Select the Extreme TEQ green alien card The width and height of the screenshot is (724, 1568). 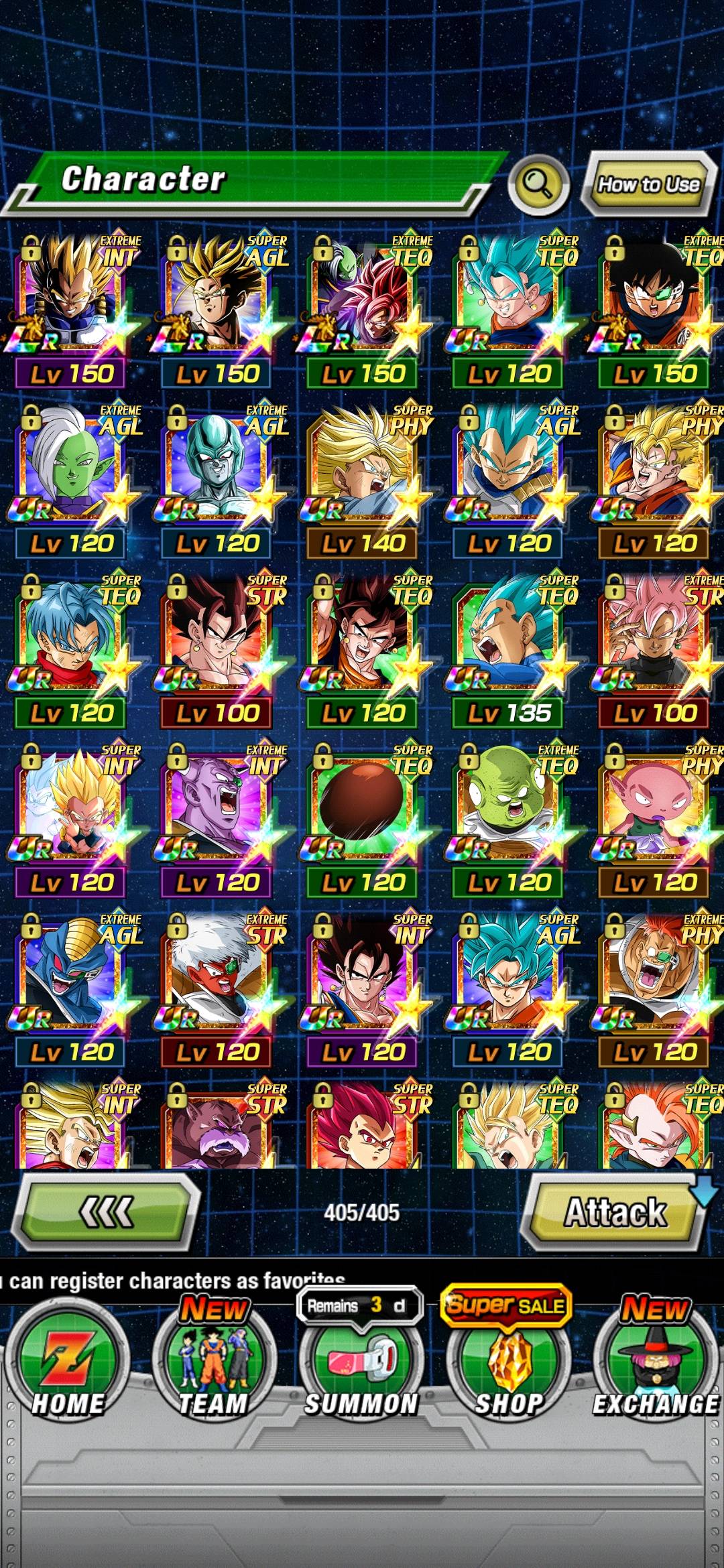(x=508, y=818)
